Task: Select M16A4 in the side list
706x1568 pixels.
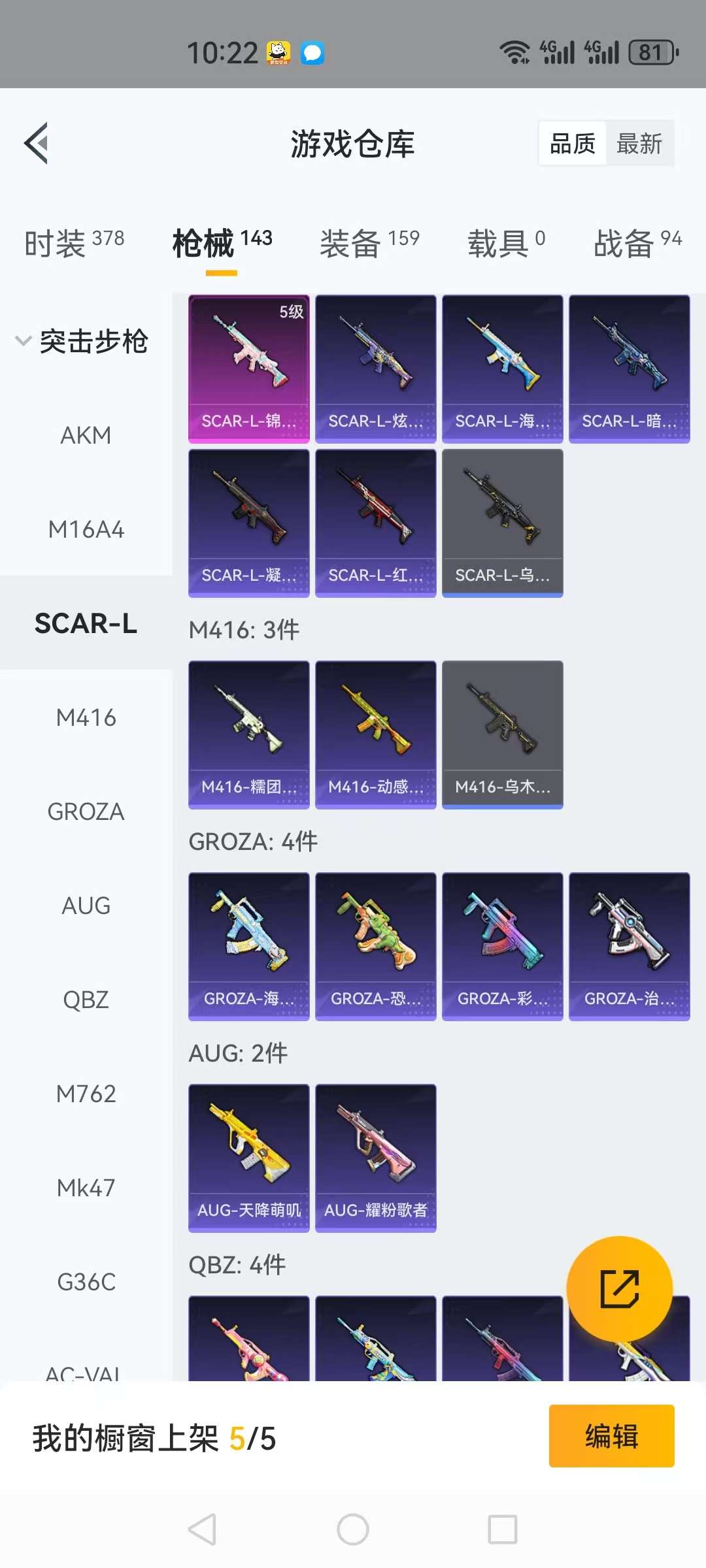Action: pyautogui.click(x=86, y=529)
